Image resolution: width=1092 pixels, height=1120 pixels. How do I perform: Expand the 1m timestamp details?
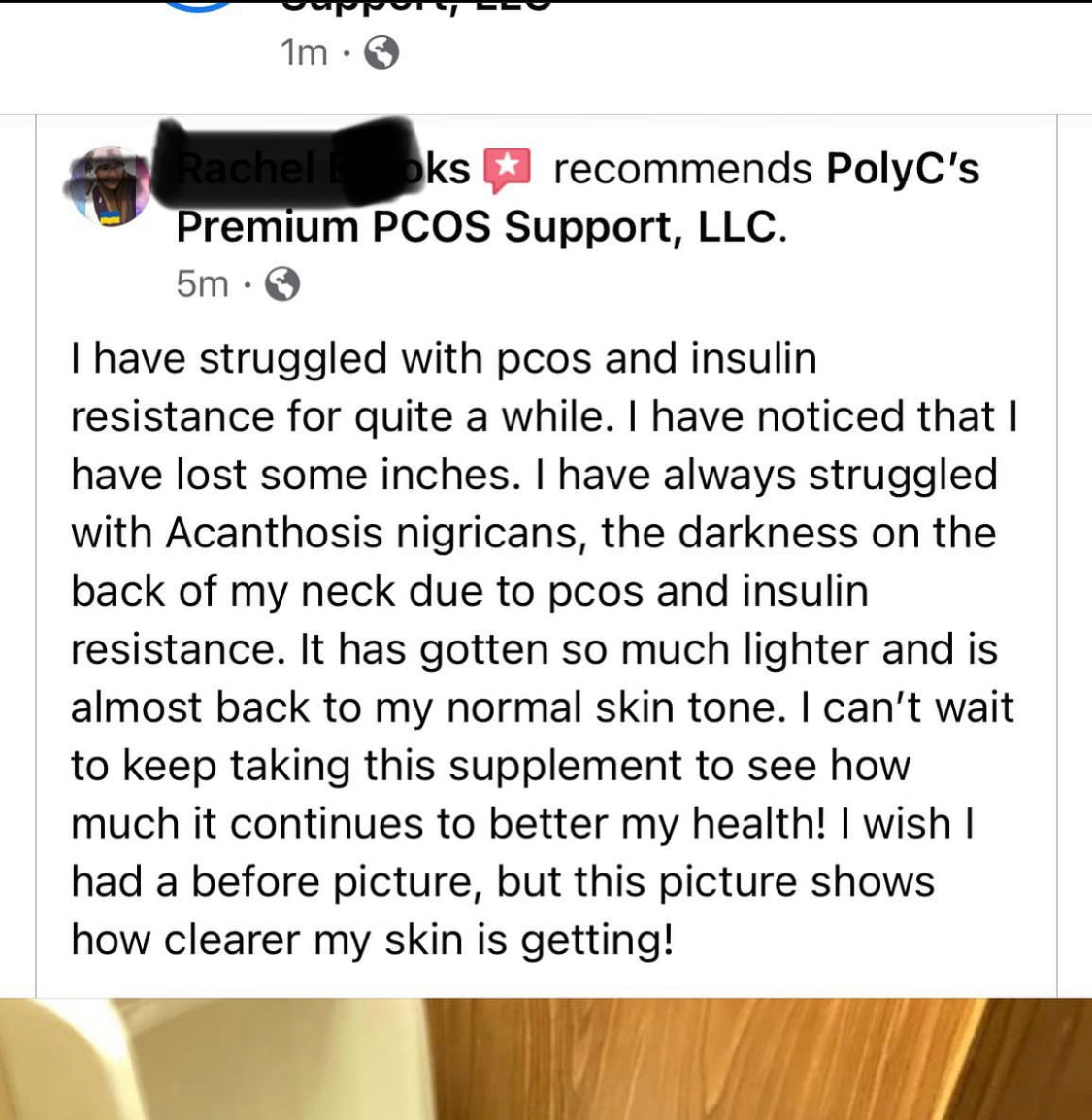coord(304,52)
